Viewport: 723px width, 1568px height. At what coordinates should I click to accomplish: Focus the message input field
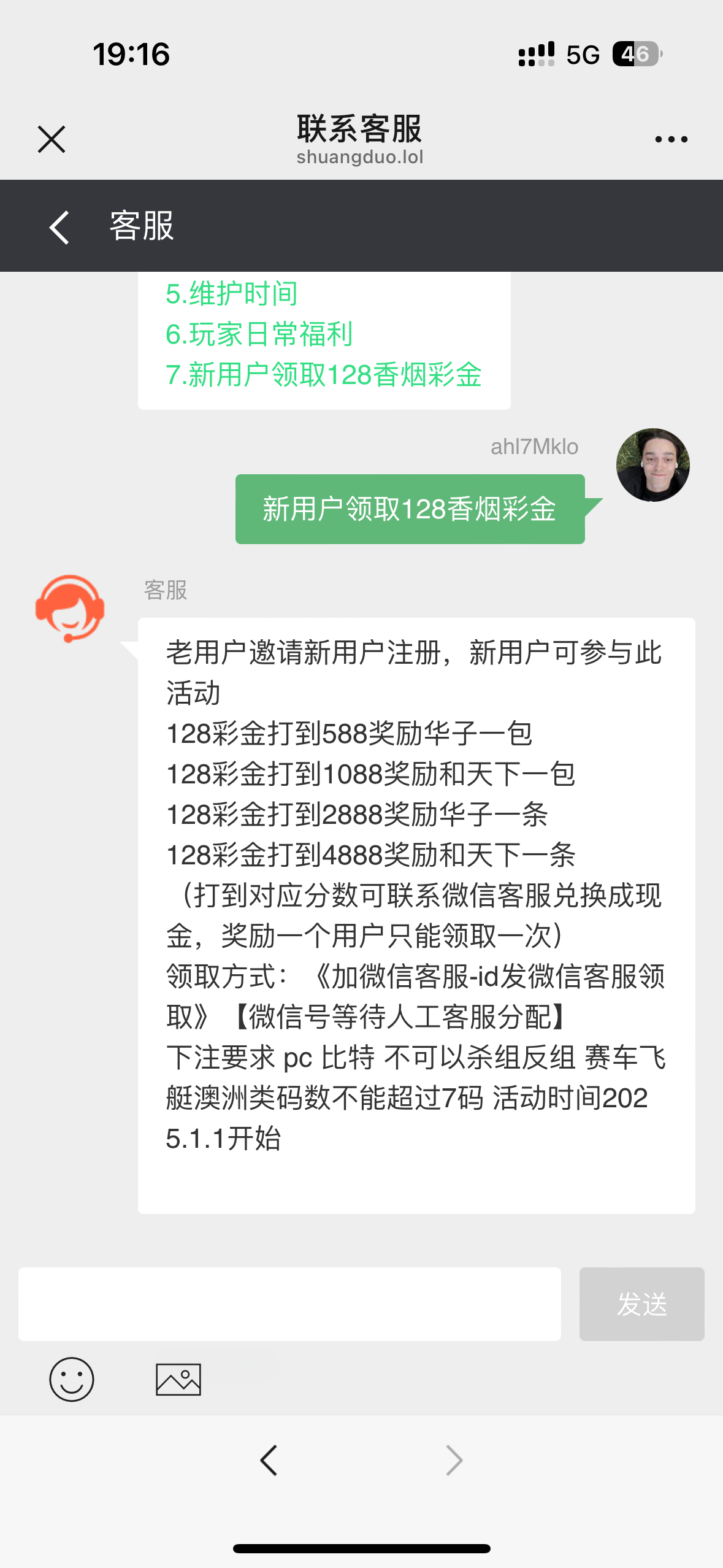coord(289,1304)
